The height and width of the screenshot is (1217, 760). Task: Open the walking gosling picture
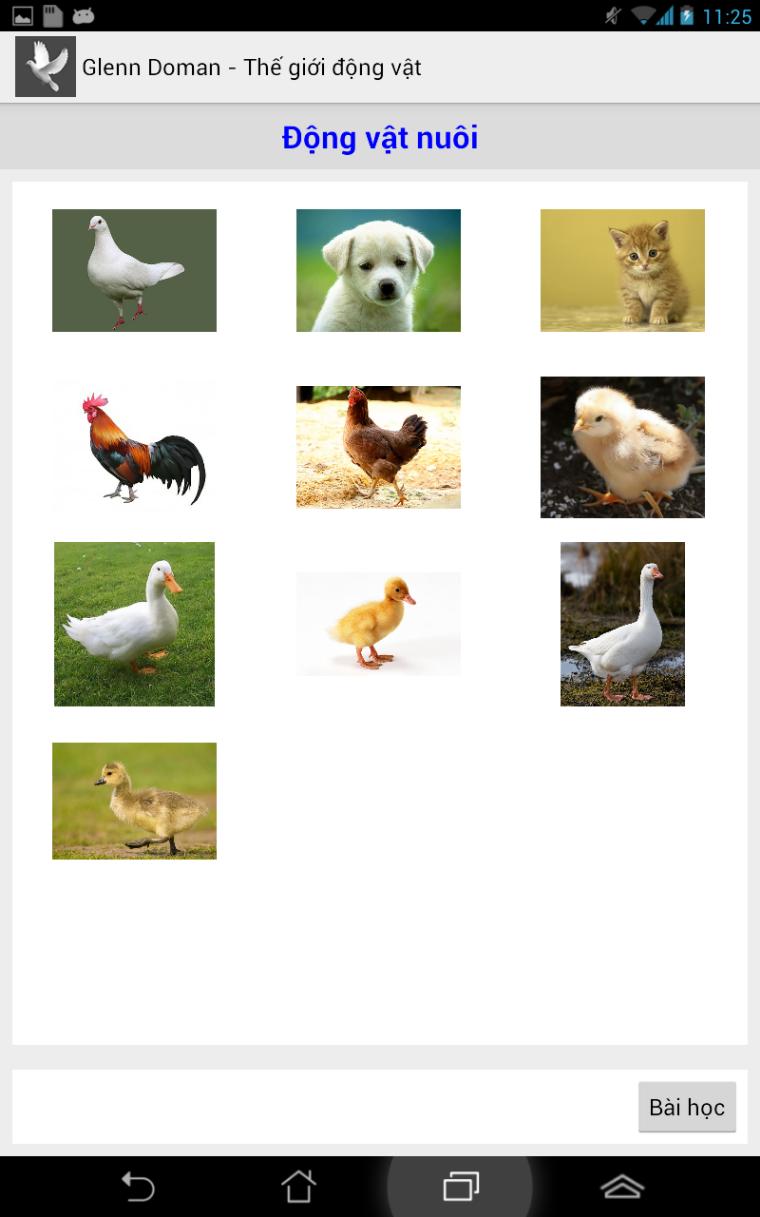(x=134, y=800)
